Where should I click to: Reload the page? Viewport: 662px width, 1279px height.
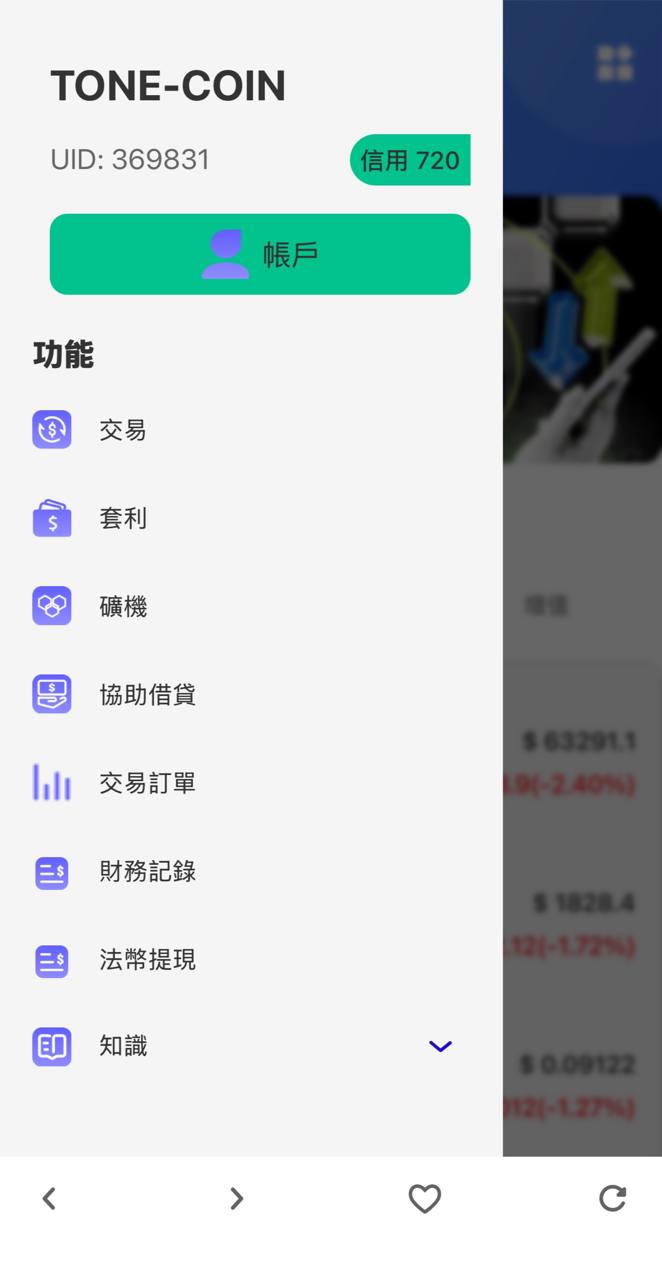(612, 1198)
